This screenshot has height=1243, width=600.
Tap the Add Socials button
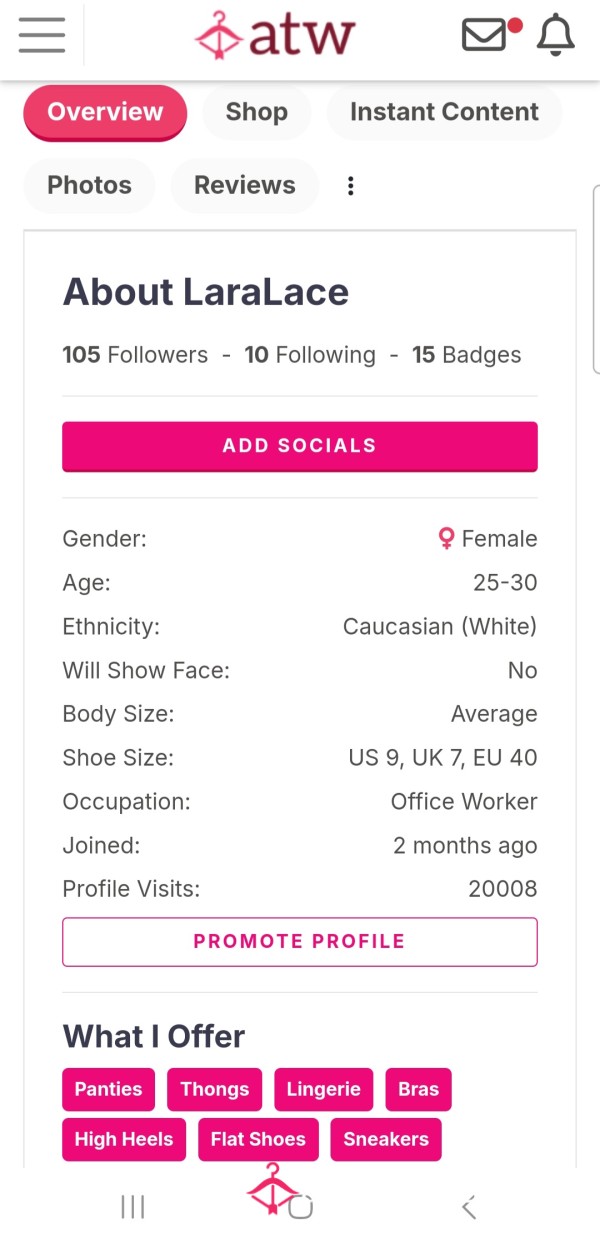tap(300, 446)
